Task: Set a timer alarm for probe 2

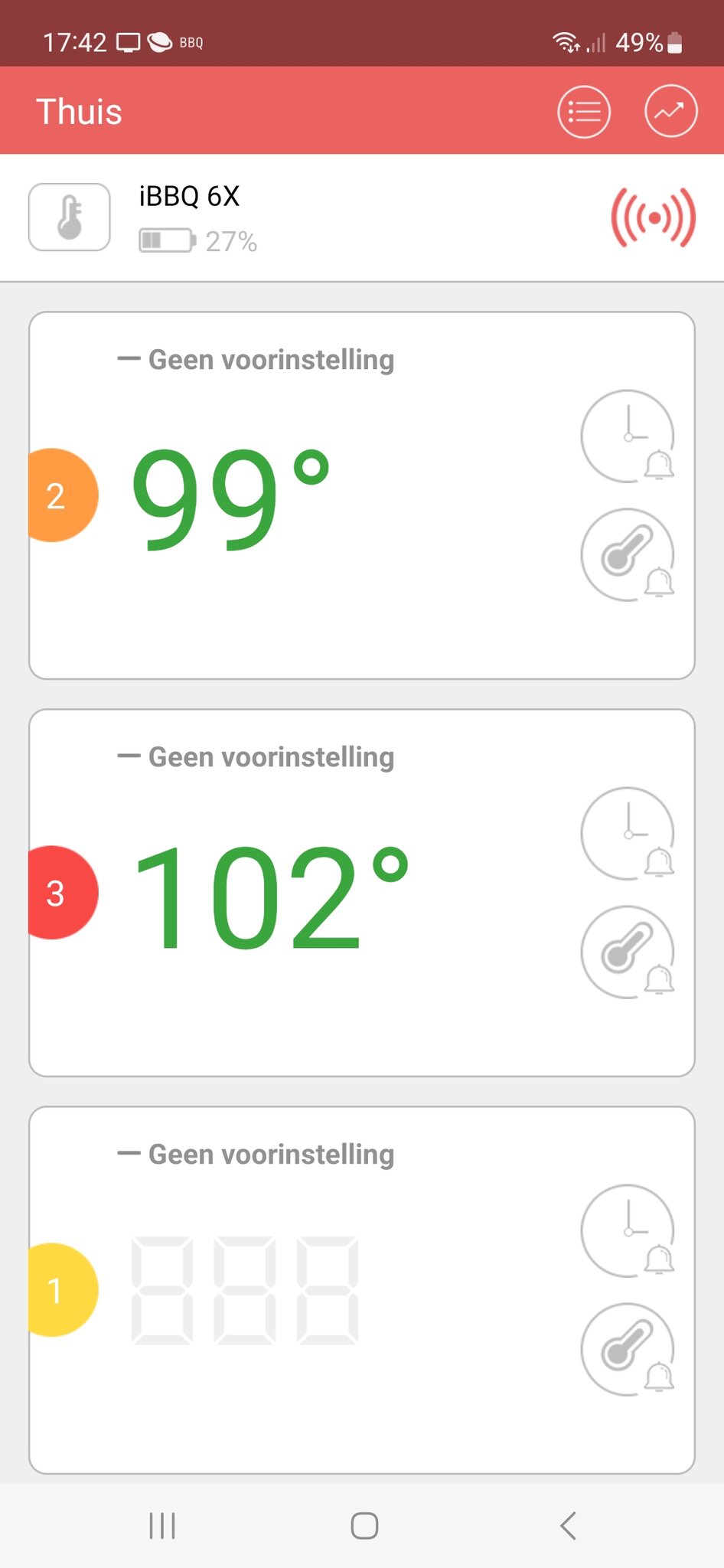Action: pos(628,436)
